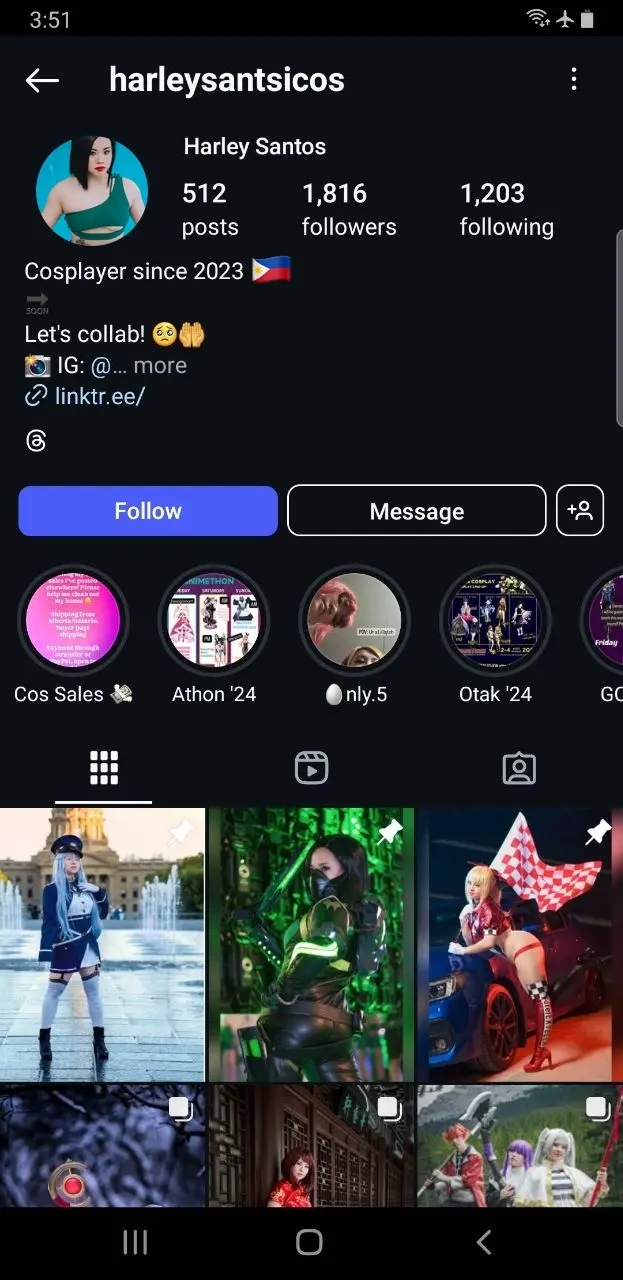
Task: Switch to the Reels tab
Action: coord(311,768)
